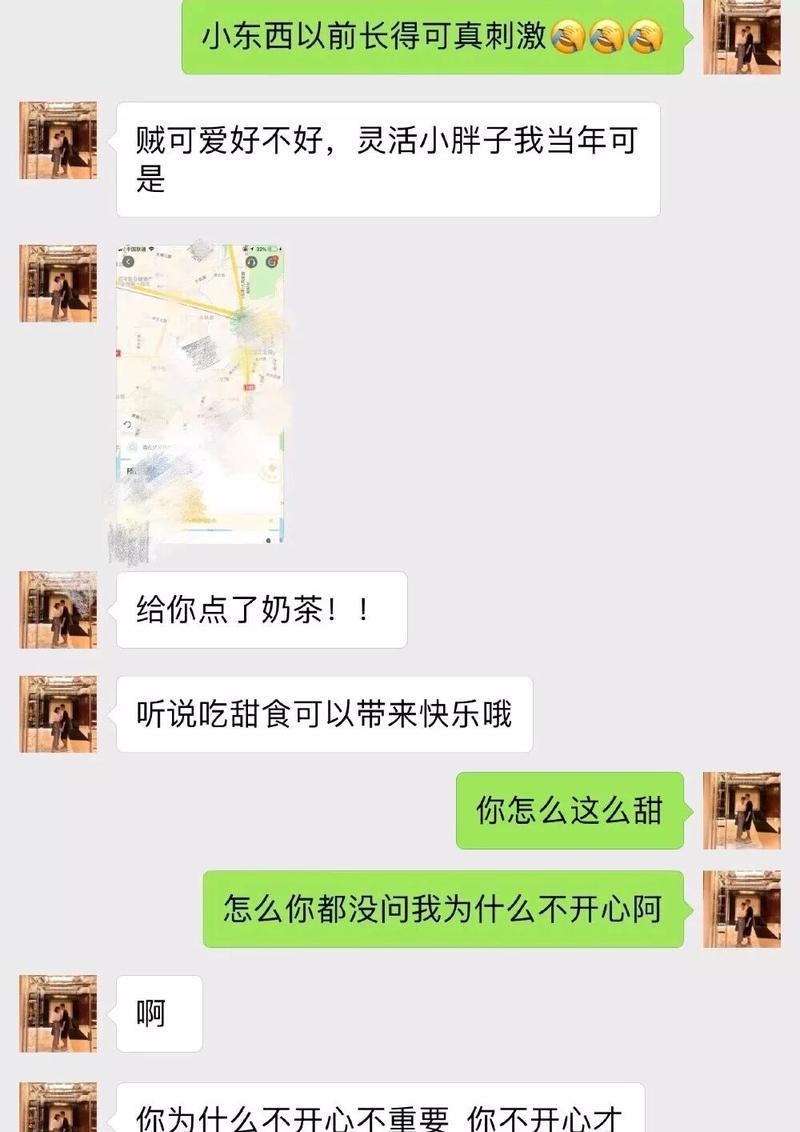Screen dimensions: 800x1132
Task: Open own avatar beside 怎么你都没问我为什么不开心阿
Action: pos(741,909)
